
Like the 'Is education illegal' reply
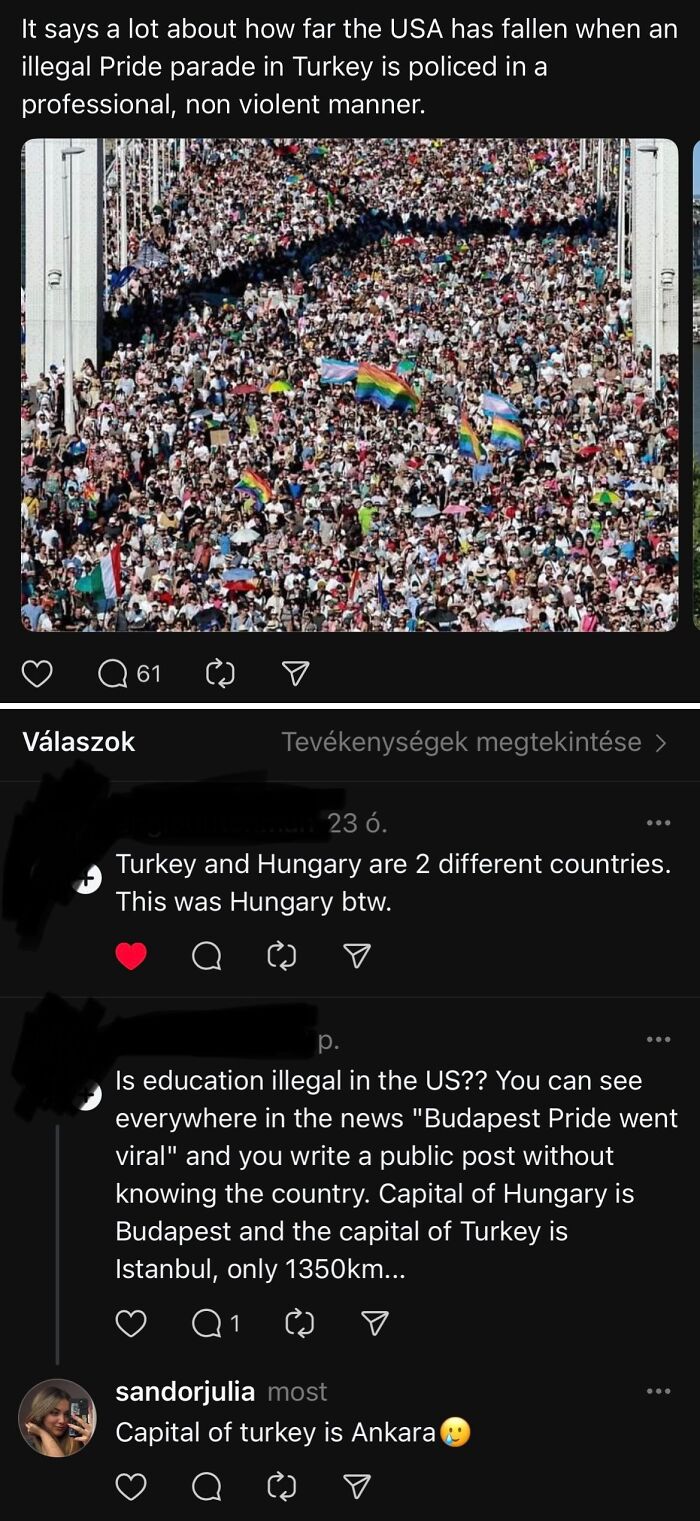(131, 1324)
